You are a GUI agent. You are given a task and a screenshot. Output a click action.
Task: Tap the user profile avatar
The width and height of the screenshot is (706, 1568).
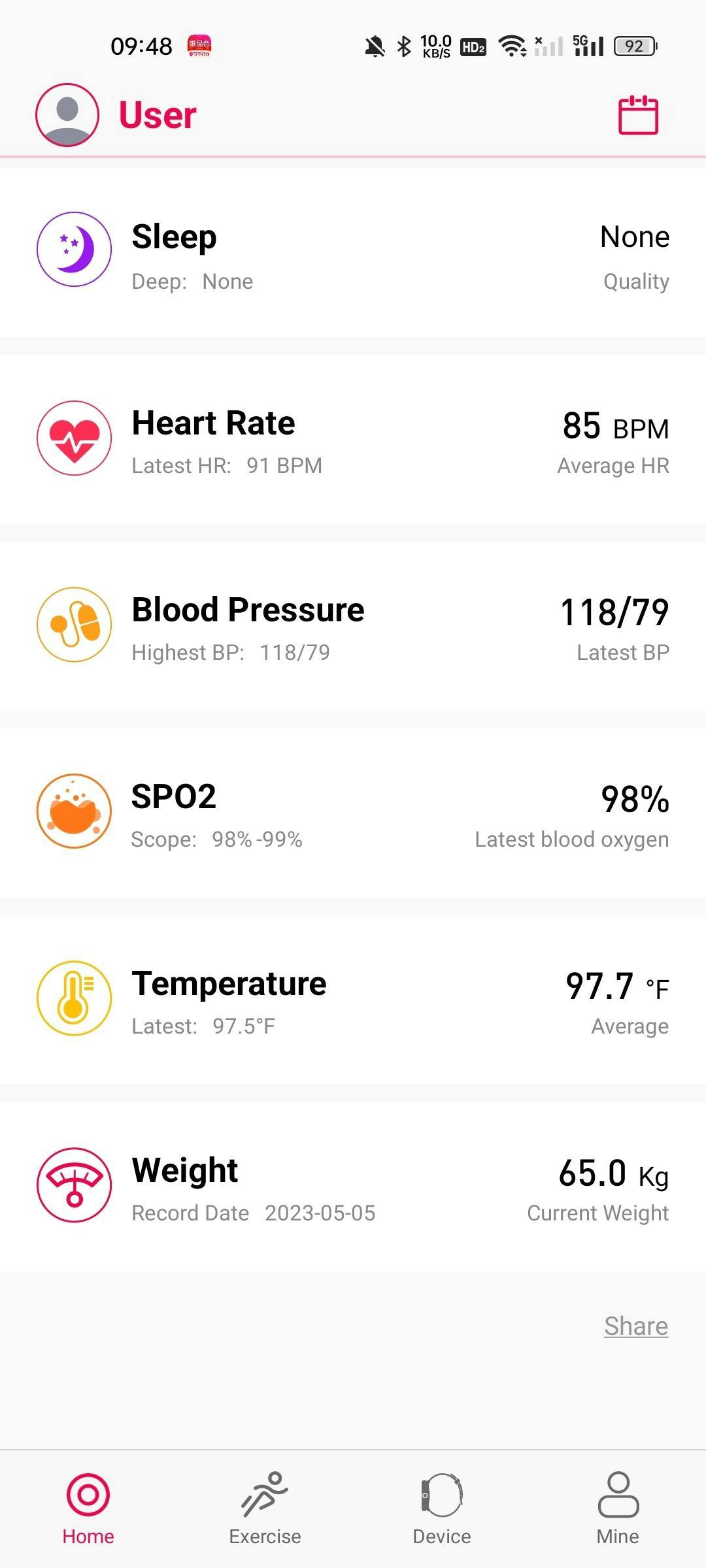point(67,115)
